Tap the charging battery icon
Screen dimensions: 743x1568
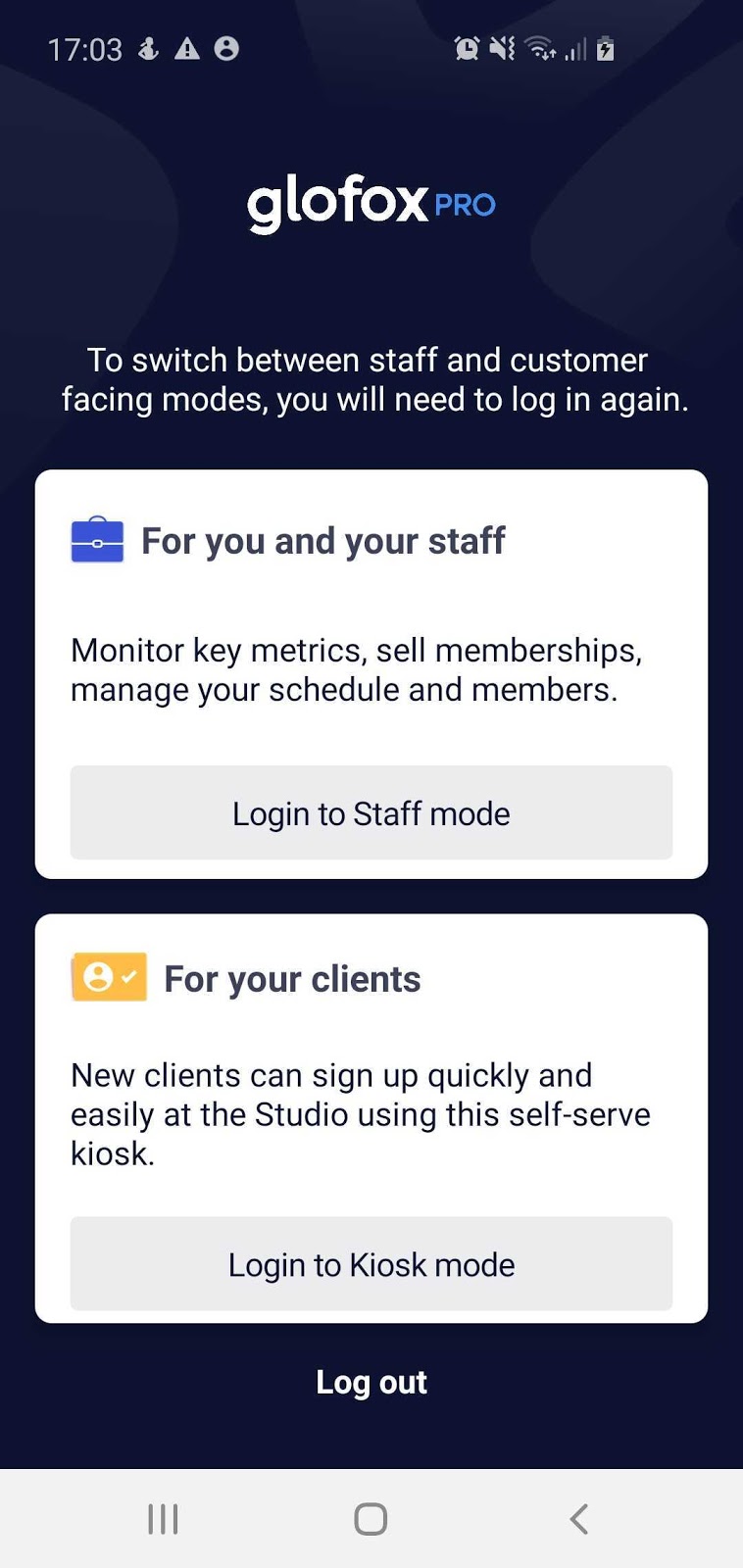(x=606, y=48)
